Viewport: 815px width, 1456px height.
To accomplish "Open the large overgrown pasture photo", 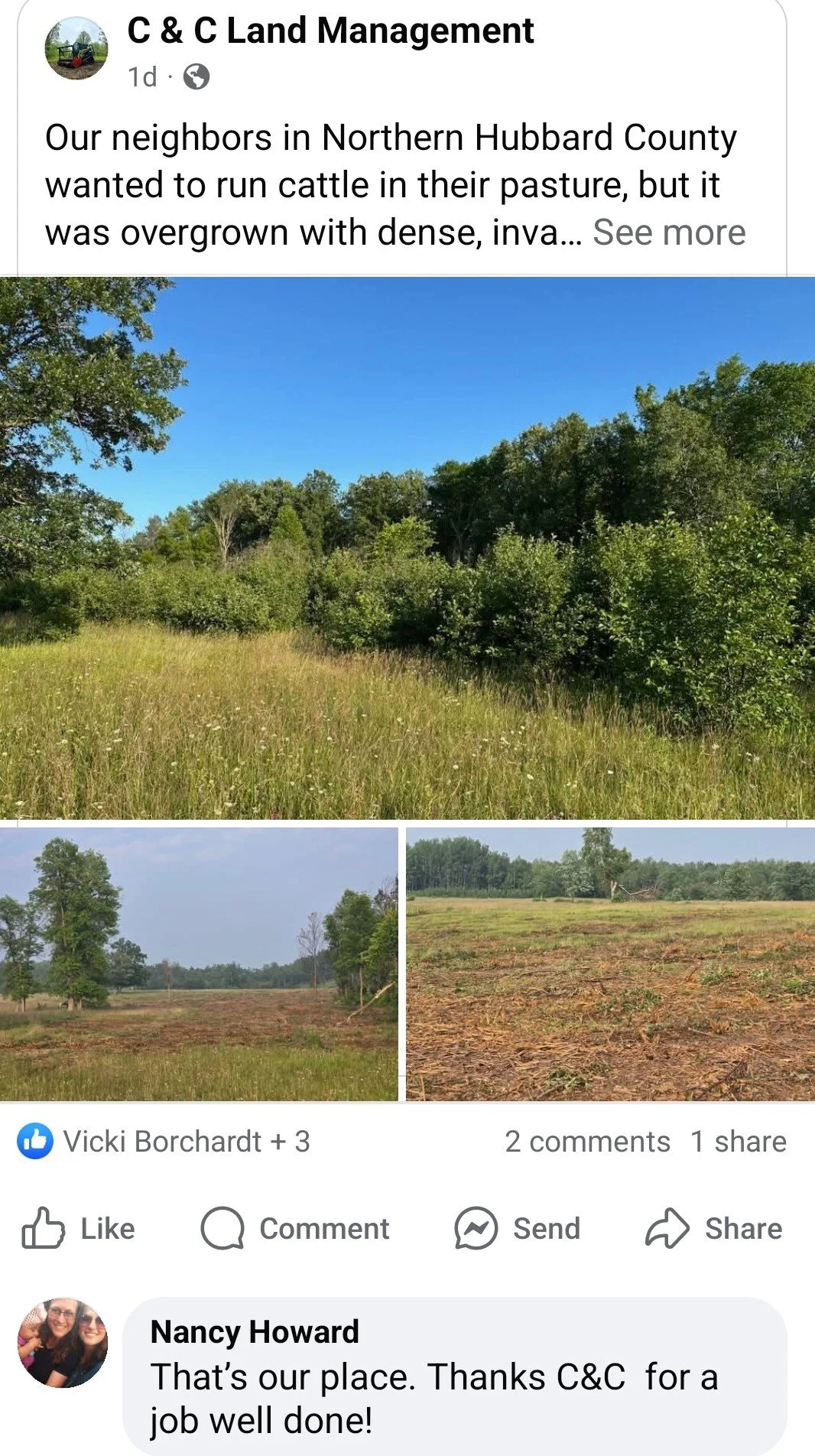I will tap(407, 548).
